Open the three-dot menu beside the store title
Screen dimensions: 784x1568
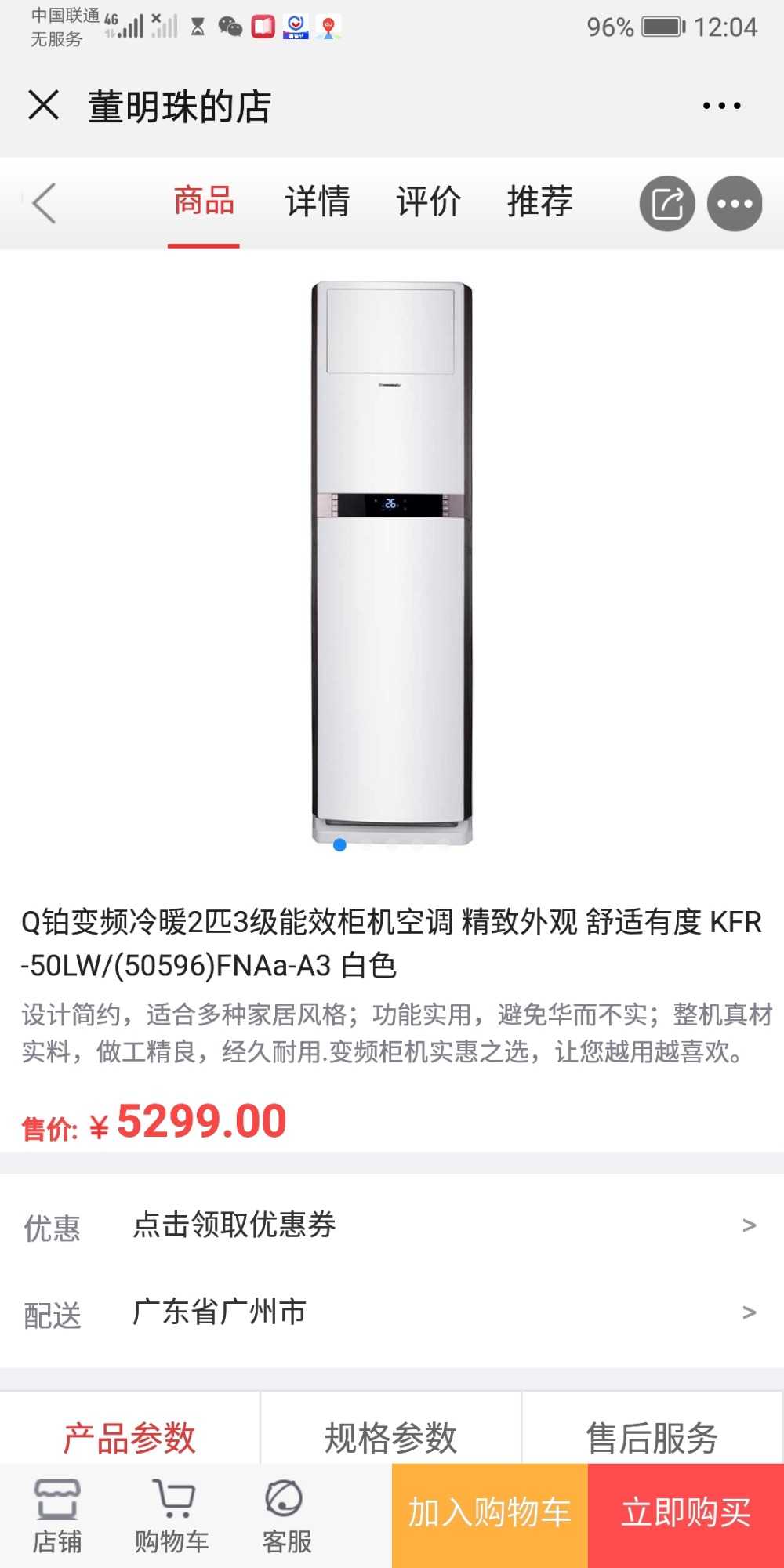(721, 105)
